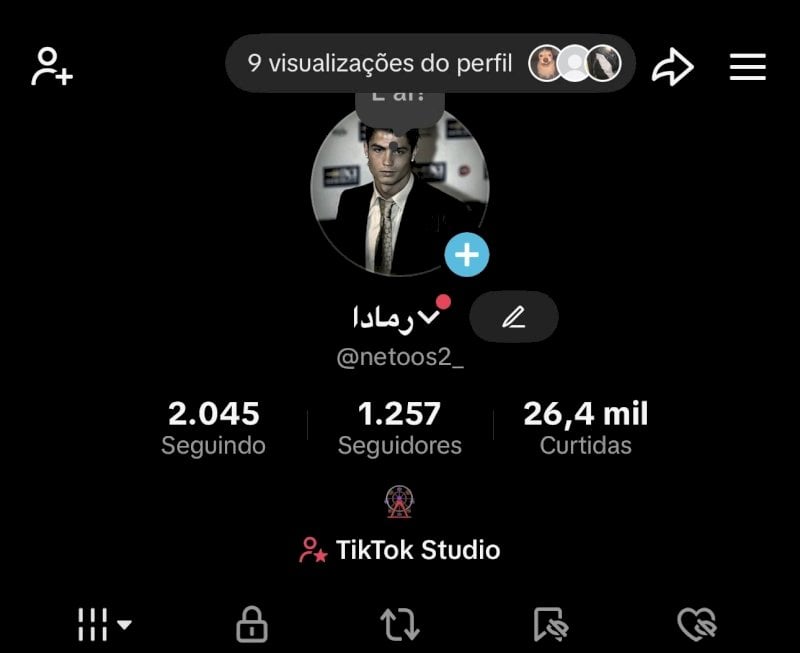Open the add friends icon

coord(52,66)
